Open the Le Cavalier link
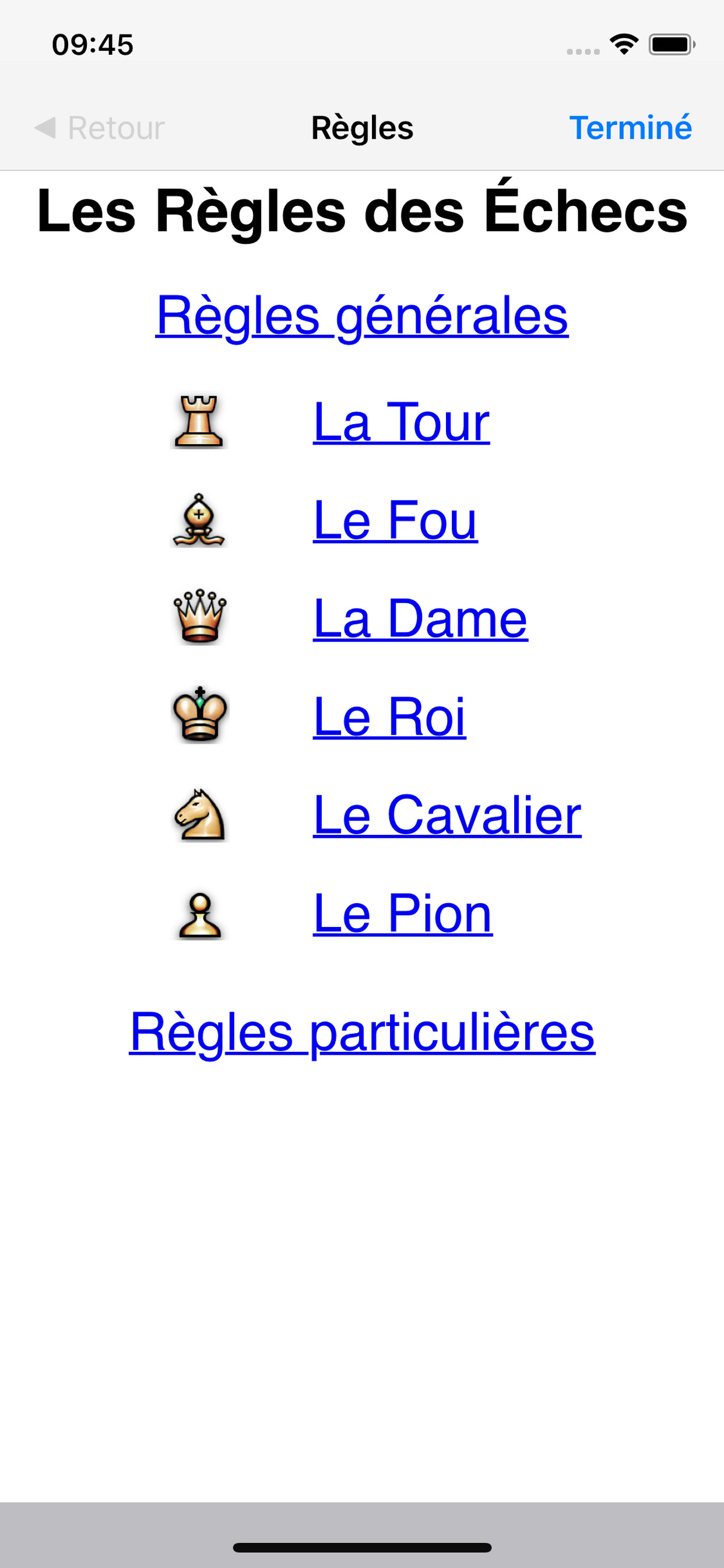The width and height of the screenshot is (724, 1568). 447,815
